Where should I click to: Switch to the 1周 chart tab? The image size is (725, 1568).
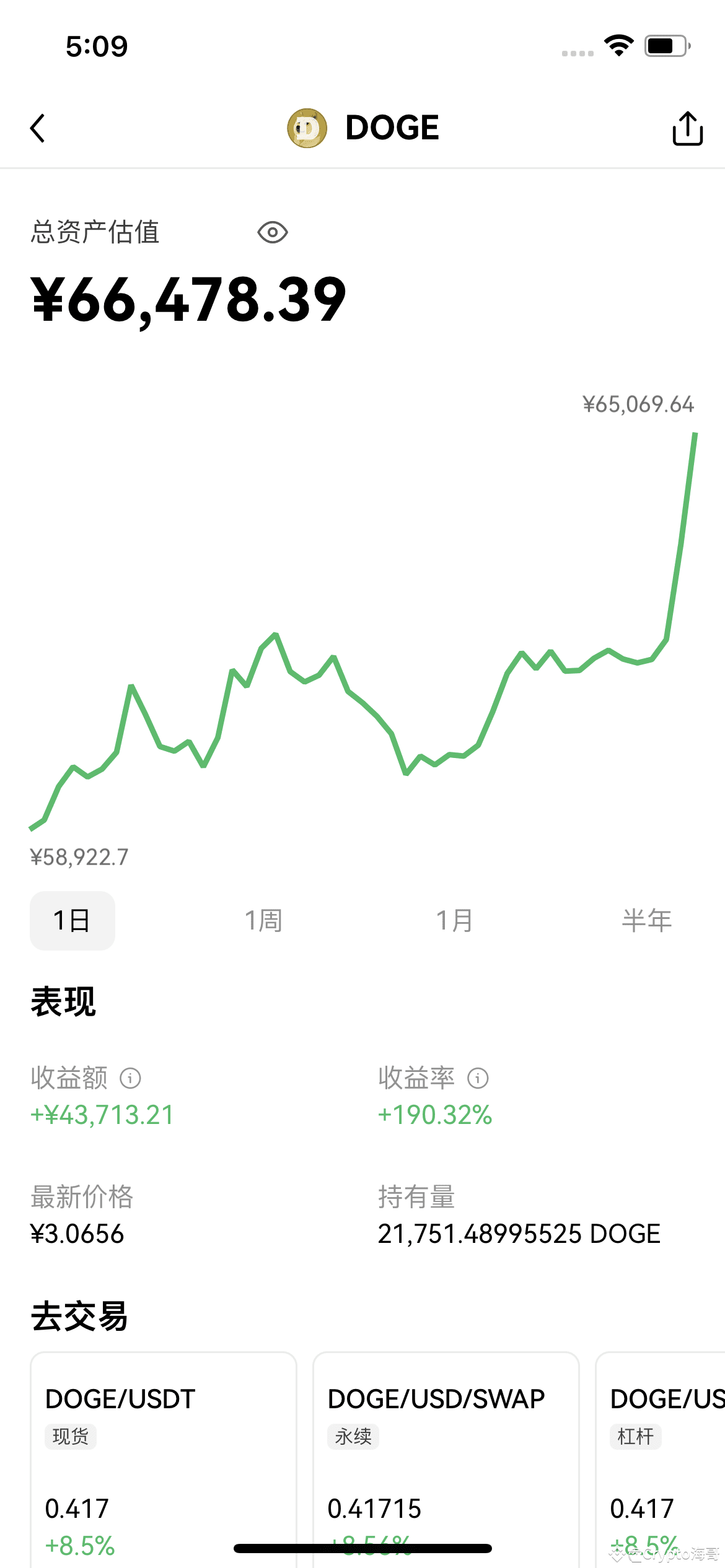(264, 920)
